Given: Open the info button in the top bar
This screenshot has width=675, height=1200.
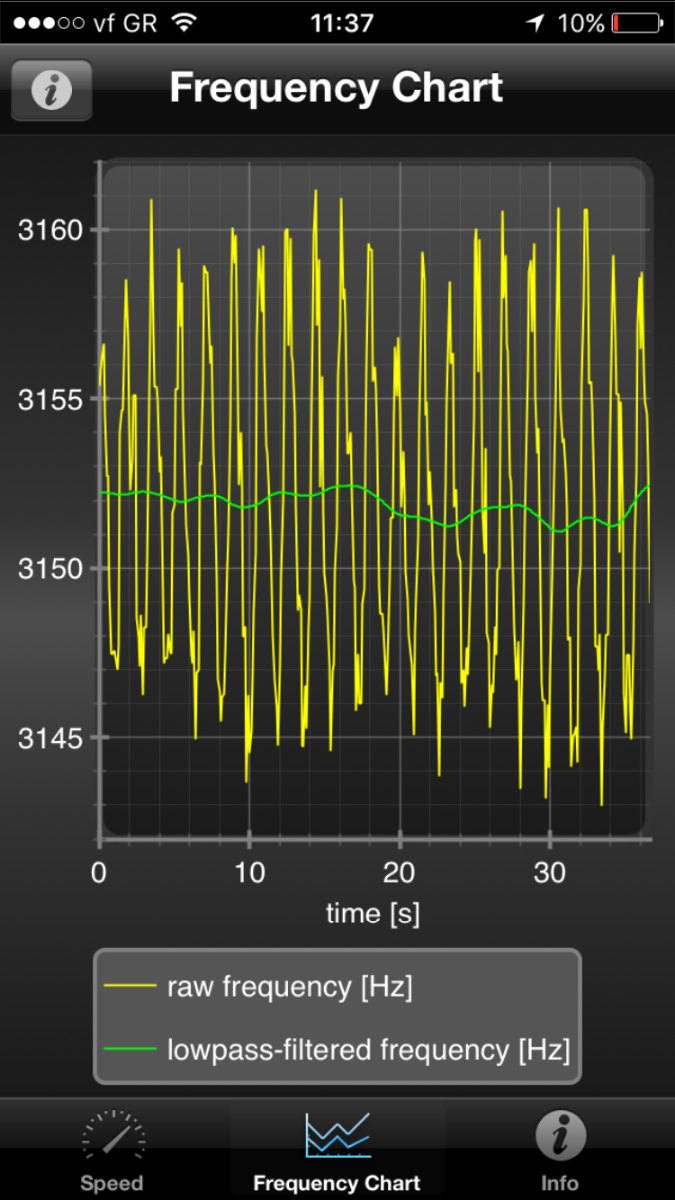Looking at the screenshot, I should [x=51, y=90].
